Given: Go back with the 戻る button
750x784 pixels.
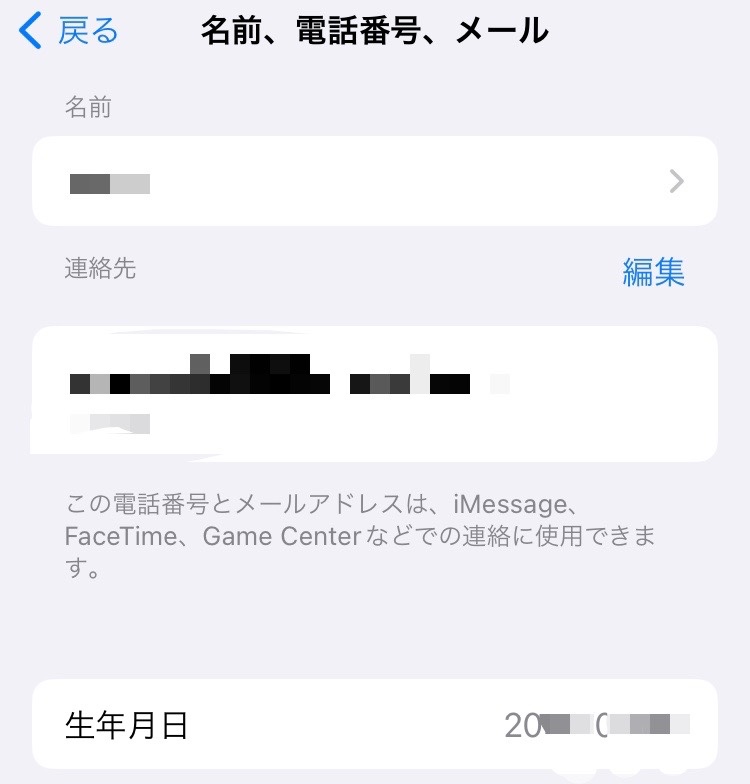Looking at the screenshot, I should (70, 32).
